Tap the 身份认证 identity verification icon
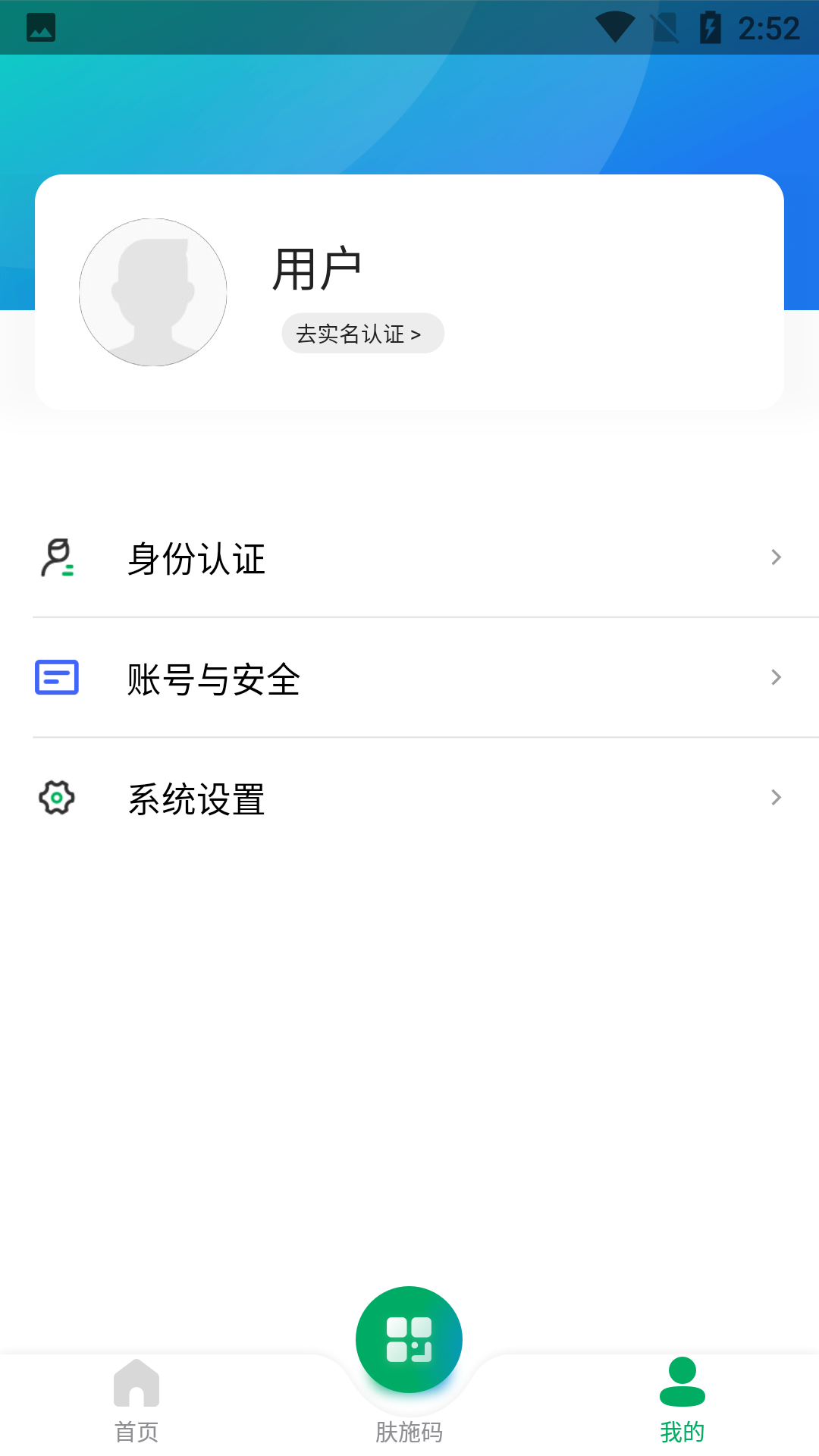Screen dimensions: 819x1456 coord(57,557)
